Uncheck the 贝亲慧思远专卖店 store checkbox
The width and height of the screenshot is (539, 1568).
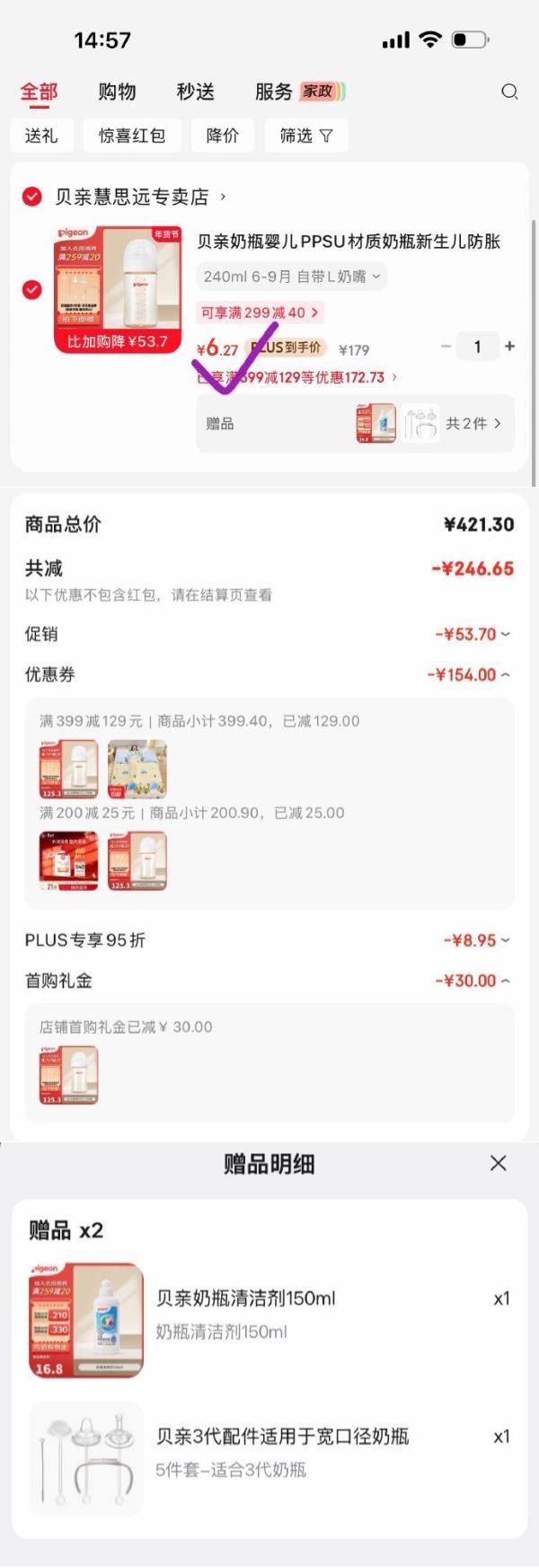pyautogui.click(x=32, y=197)
